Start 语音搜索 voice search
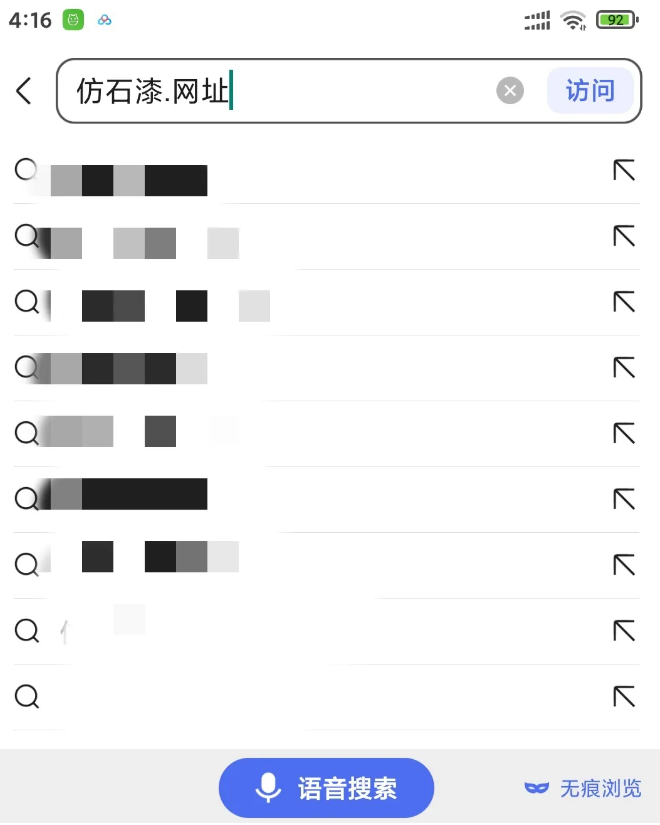Screen dimensions: 660x825 pyautogui.click(x=326, y=788)
